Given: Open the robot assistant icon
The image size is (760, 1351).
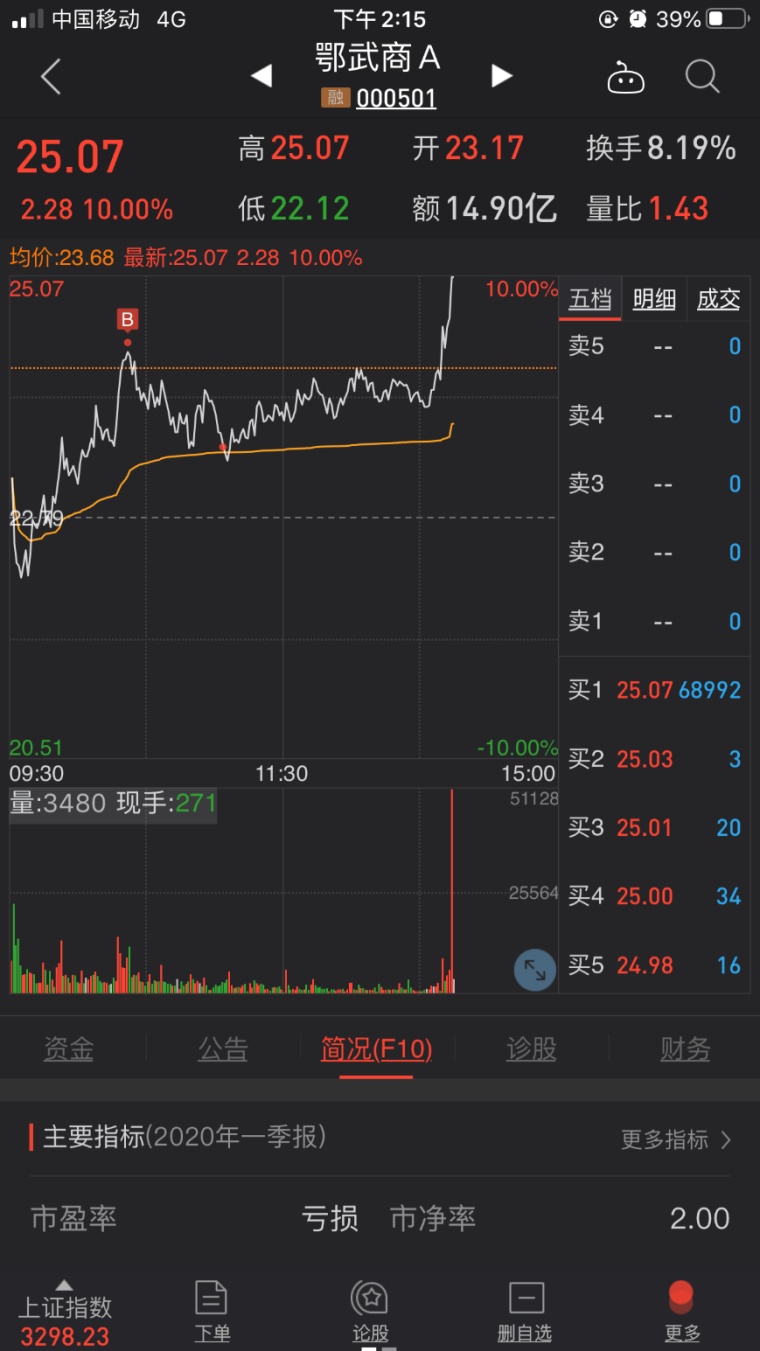Looking at the screenshot, I should coord(626,77).
